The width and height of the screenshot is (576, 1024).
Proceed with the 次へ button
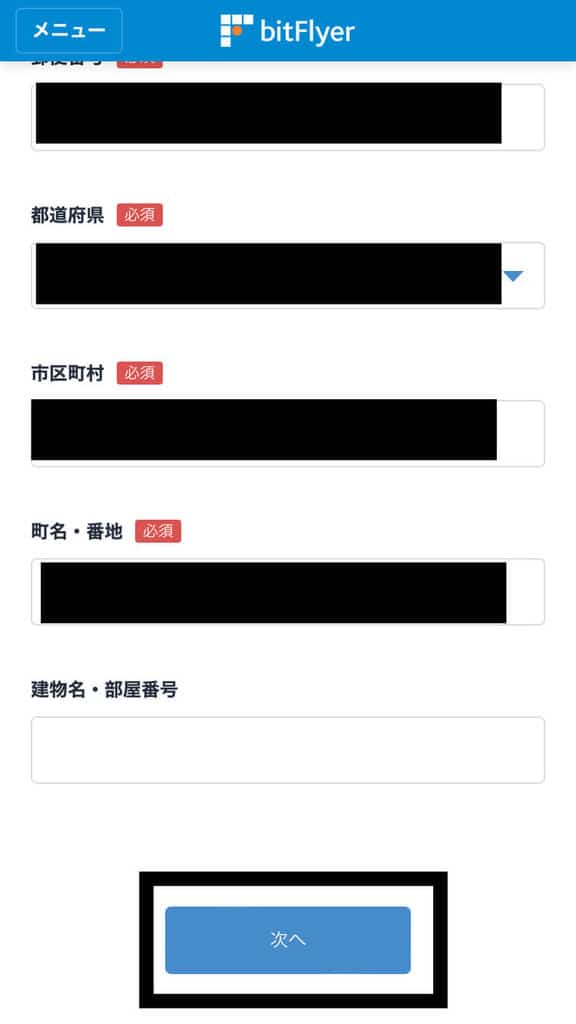(x=288, y=940)
